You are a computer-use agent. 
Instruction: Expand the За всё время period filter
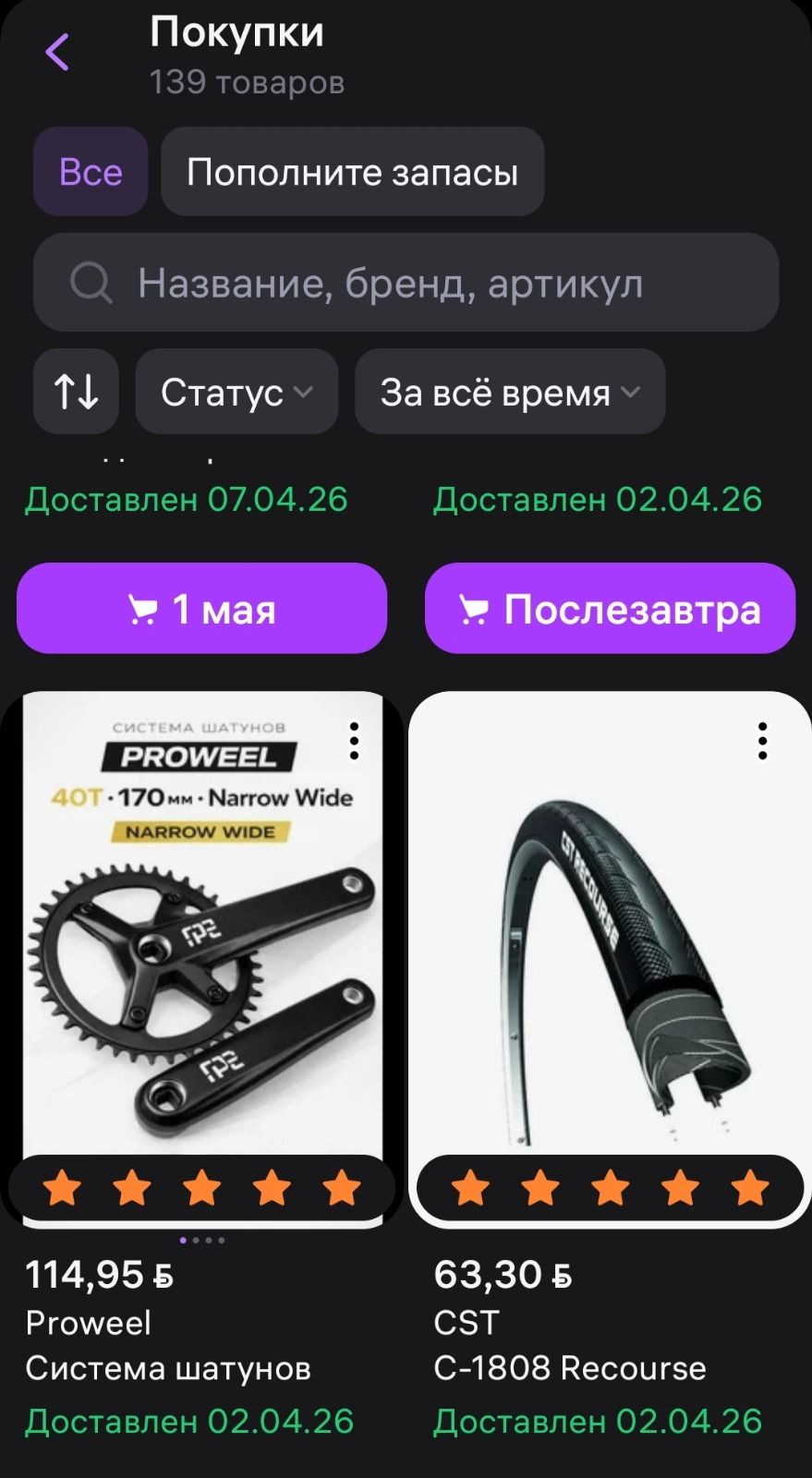[510, 392]
